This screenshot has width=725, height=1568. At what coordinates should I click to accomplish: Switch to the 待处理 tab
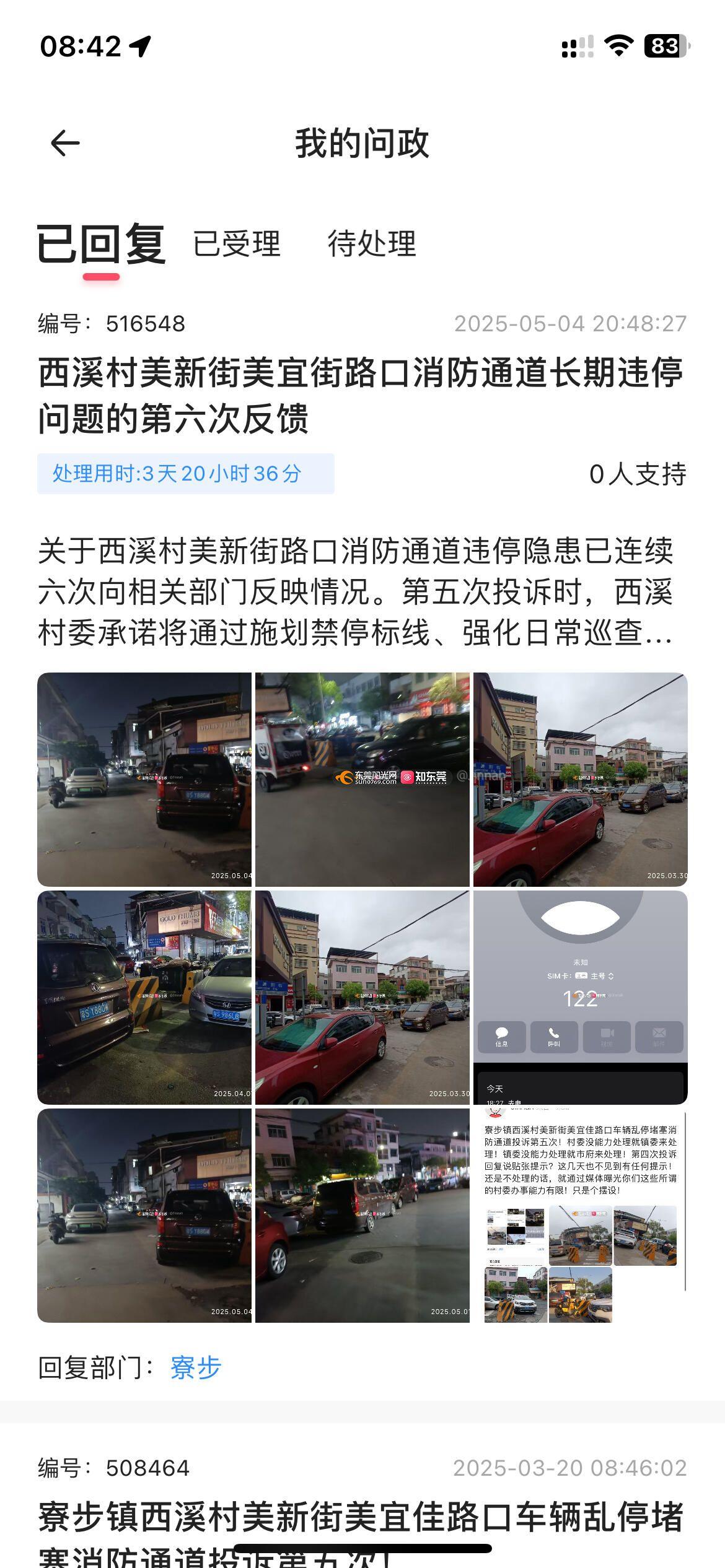tap(372, 243)
